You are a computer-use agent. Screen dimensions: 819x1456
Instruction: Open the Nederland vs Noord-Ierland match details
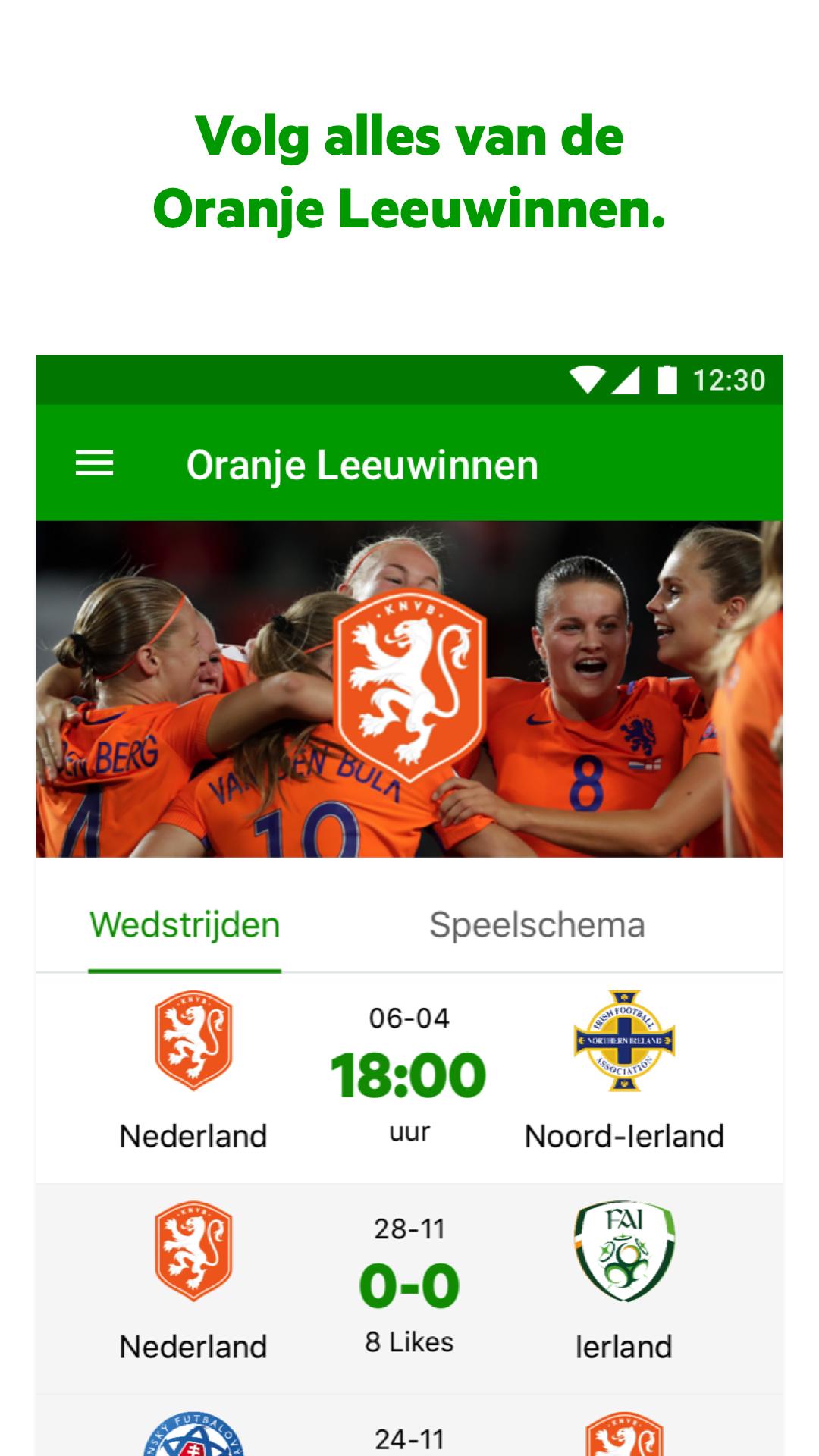pyautogui.click(x=408, y=1077)
